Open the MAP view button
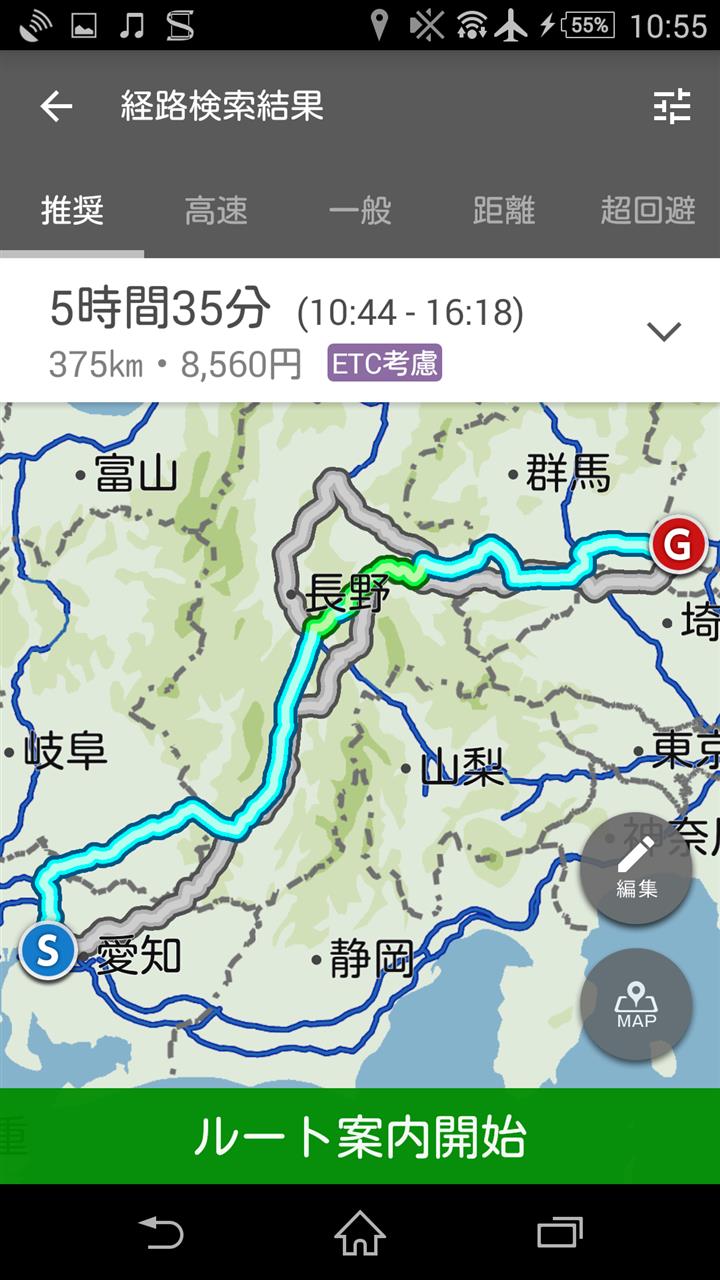The image size is (720, 1280). pyautogui.click(x=636, y=1004)
